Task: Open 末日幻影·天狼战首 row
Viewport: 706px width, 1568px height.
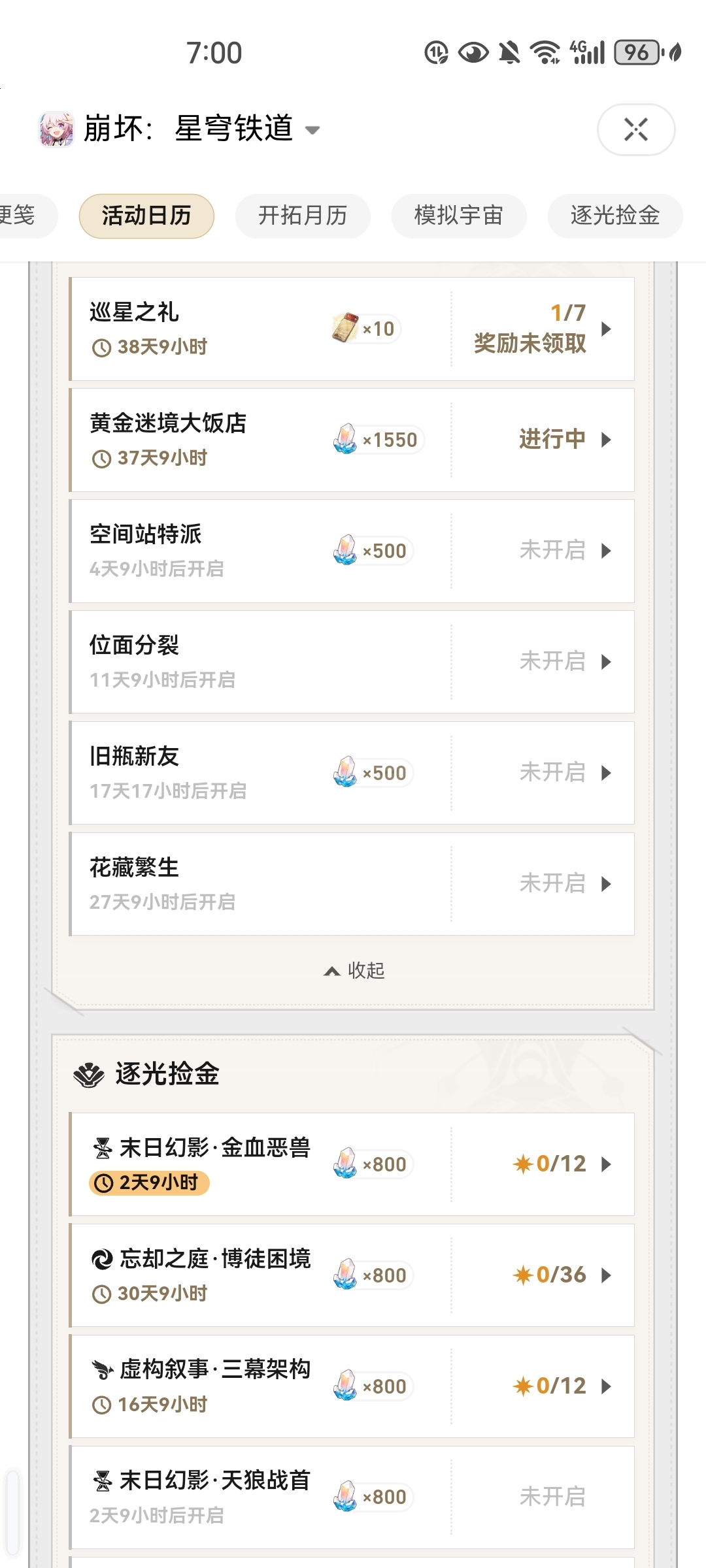Action: pyautogui.click(x=352, y=1497)
